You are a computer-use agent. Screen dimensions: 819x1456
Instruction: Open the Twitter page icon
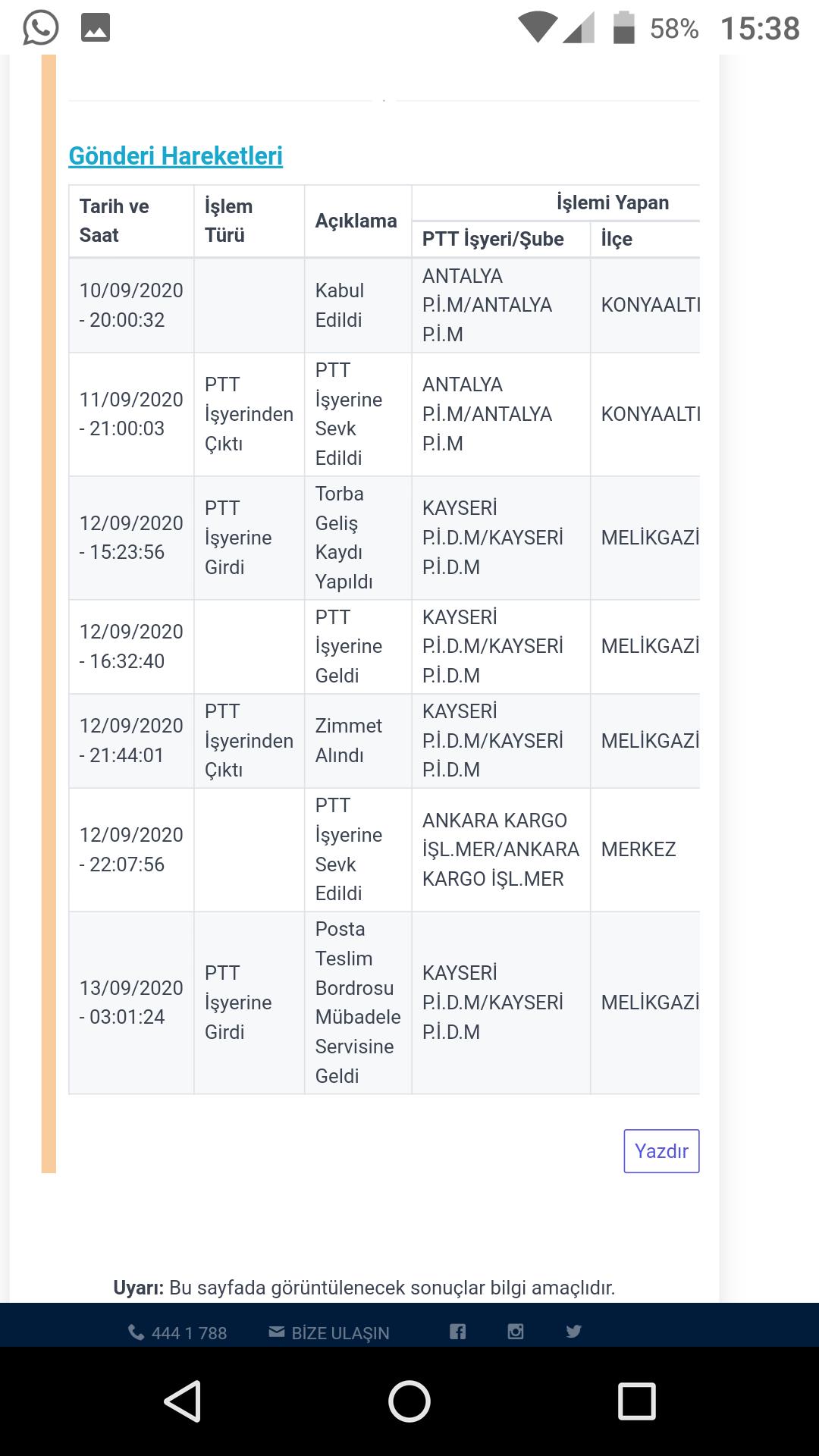[x=574, y=1332]
